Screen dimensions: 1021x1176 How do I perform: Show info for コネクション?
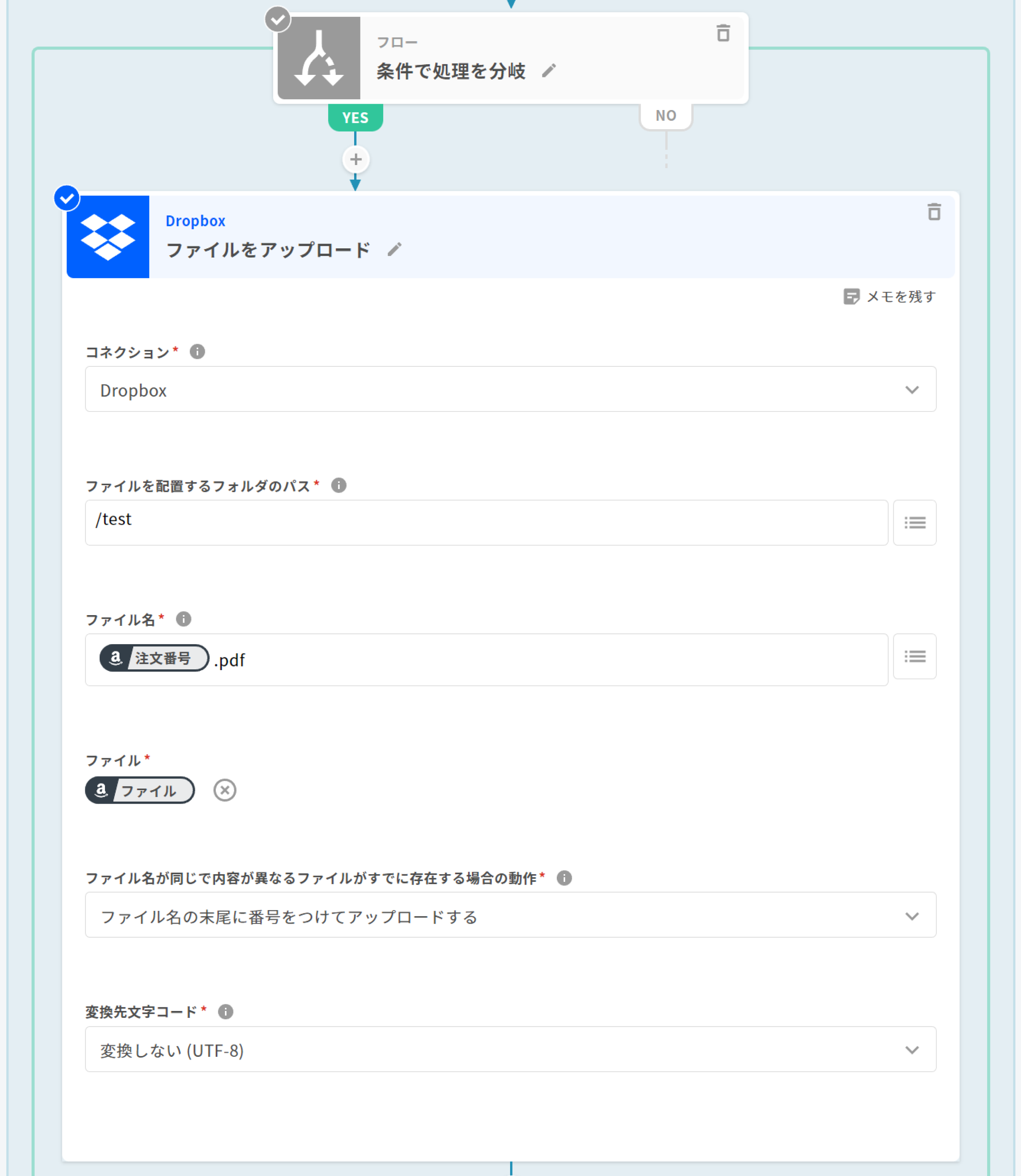point(197,352)
